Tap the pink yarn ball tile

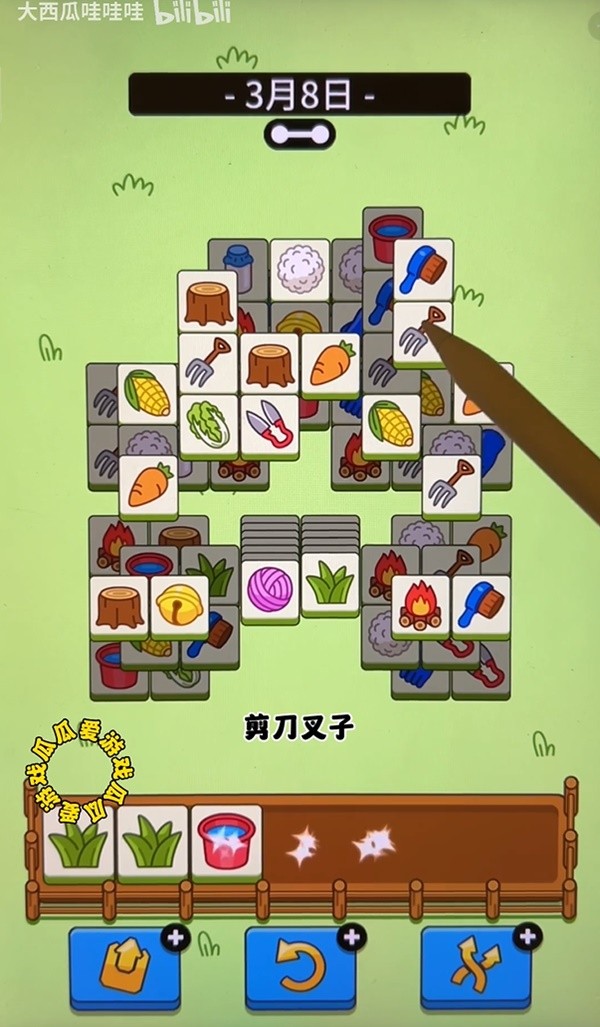click(x=270, y=587)
